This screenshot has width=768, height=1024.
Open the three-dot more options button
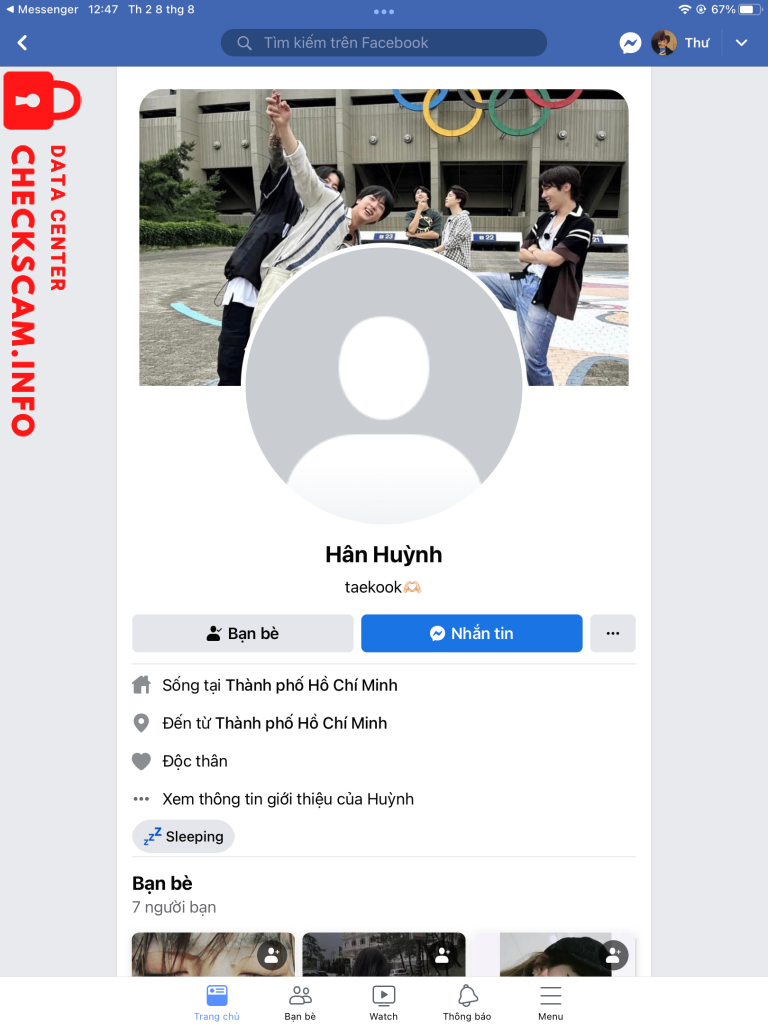point(613,633)
